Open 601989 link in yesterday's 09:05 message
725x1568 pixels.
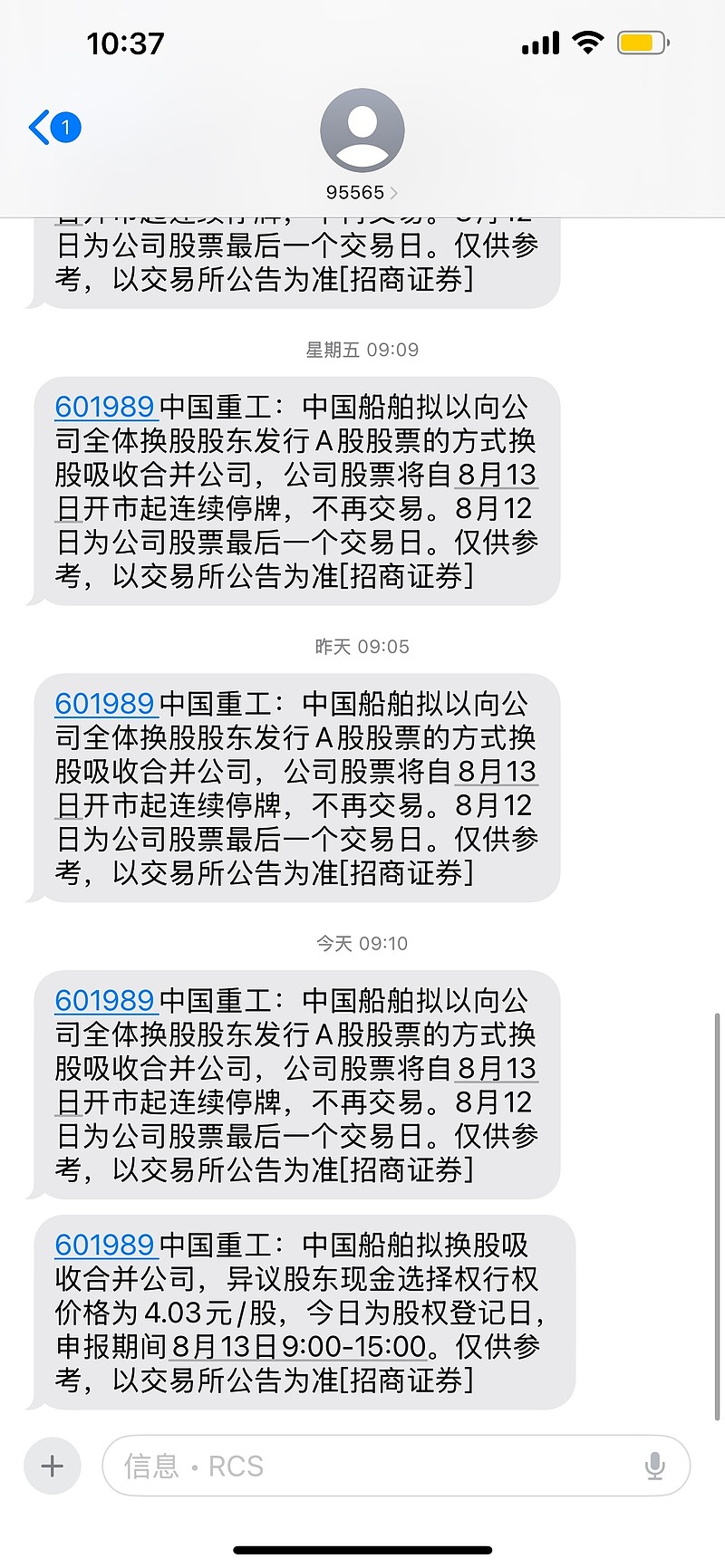(x=105, y=704)
